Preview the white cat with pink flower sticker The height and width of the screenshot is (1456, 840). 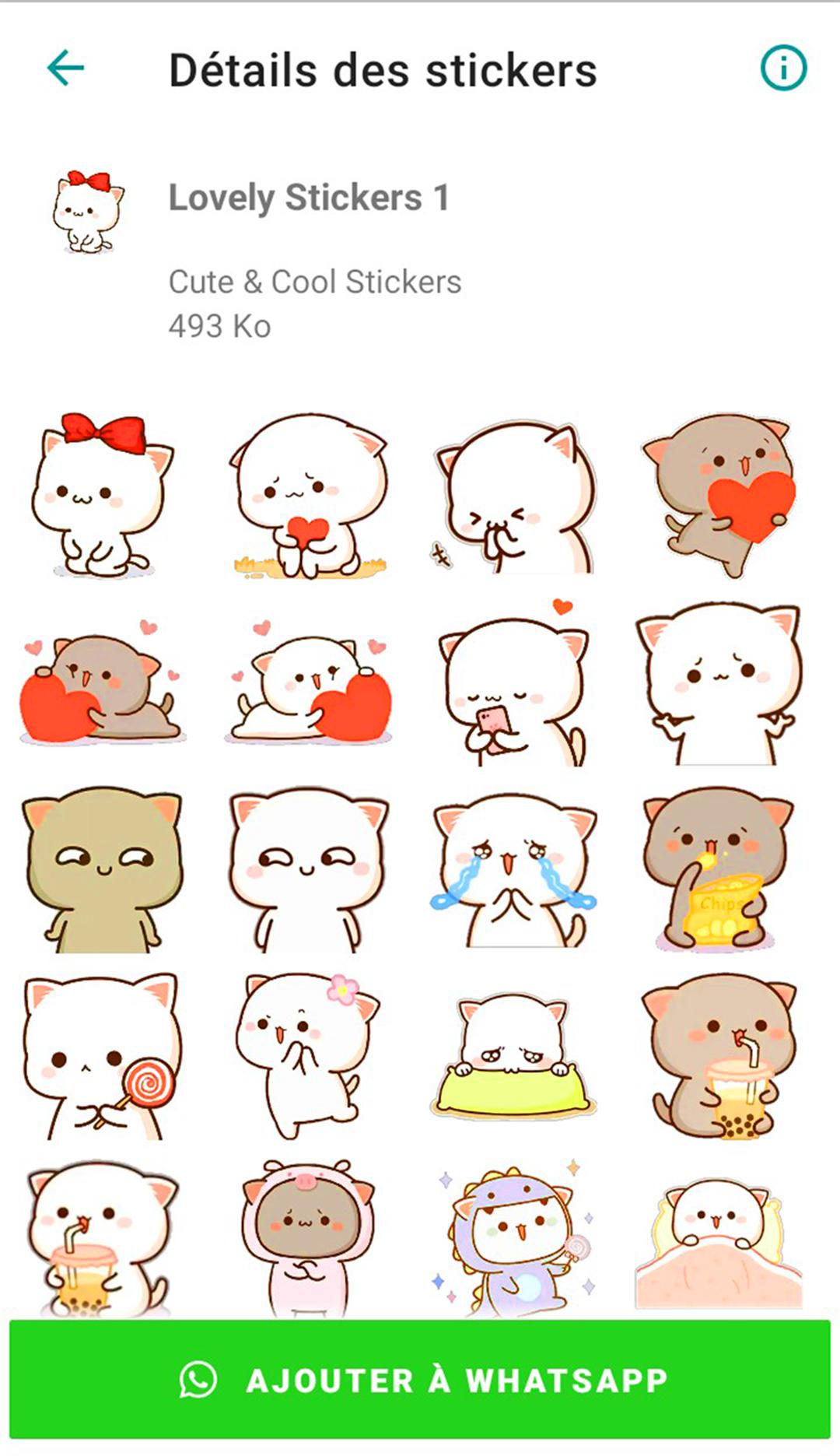(307, 1056)
